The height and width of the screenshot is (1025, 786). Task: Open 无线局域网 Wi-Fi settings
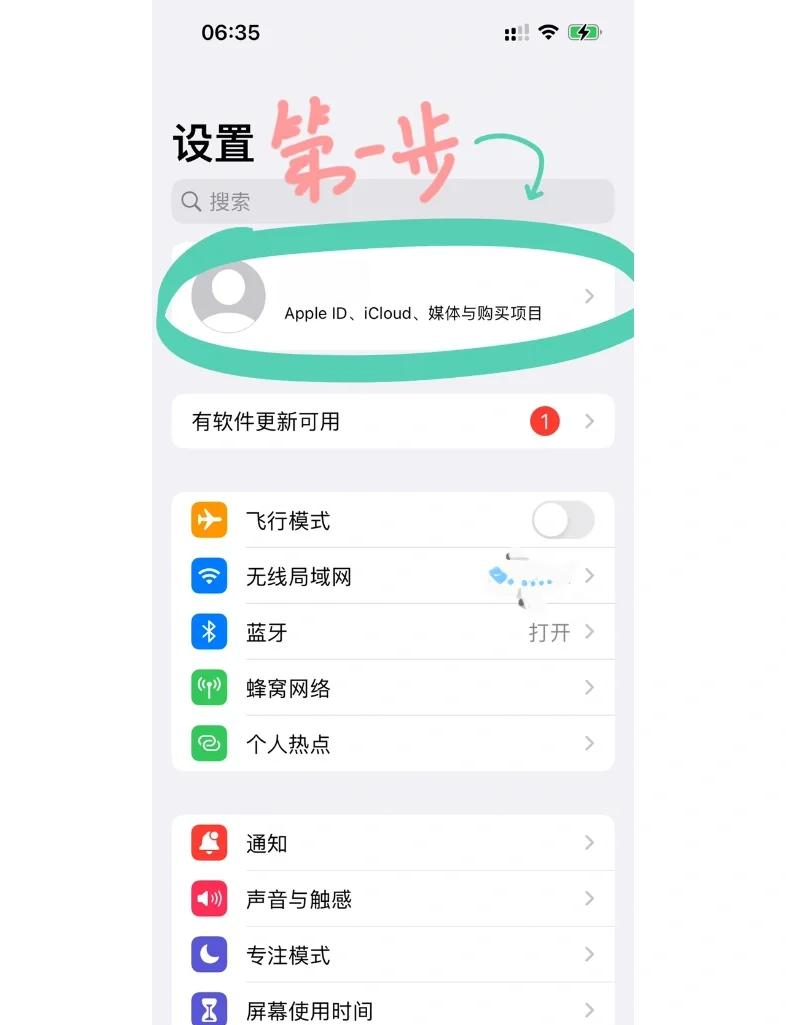pos(392,577)
